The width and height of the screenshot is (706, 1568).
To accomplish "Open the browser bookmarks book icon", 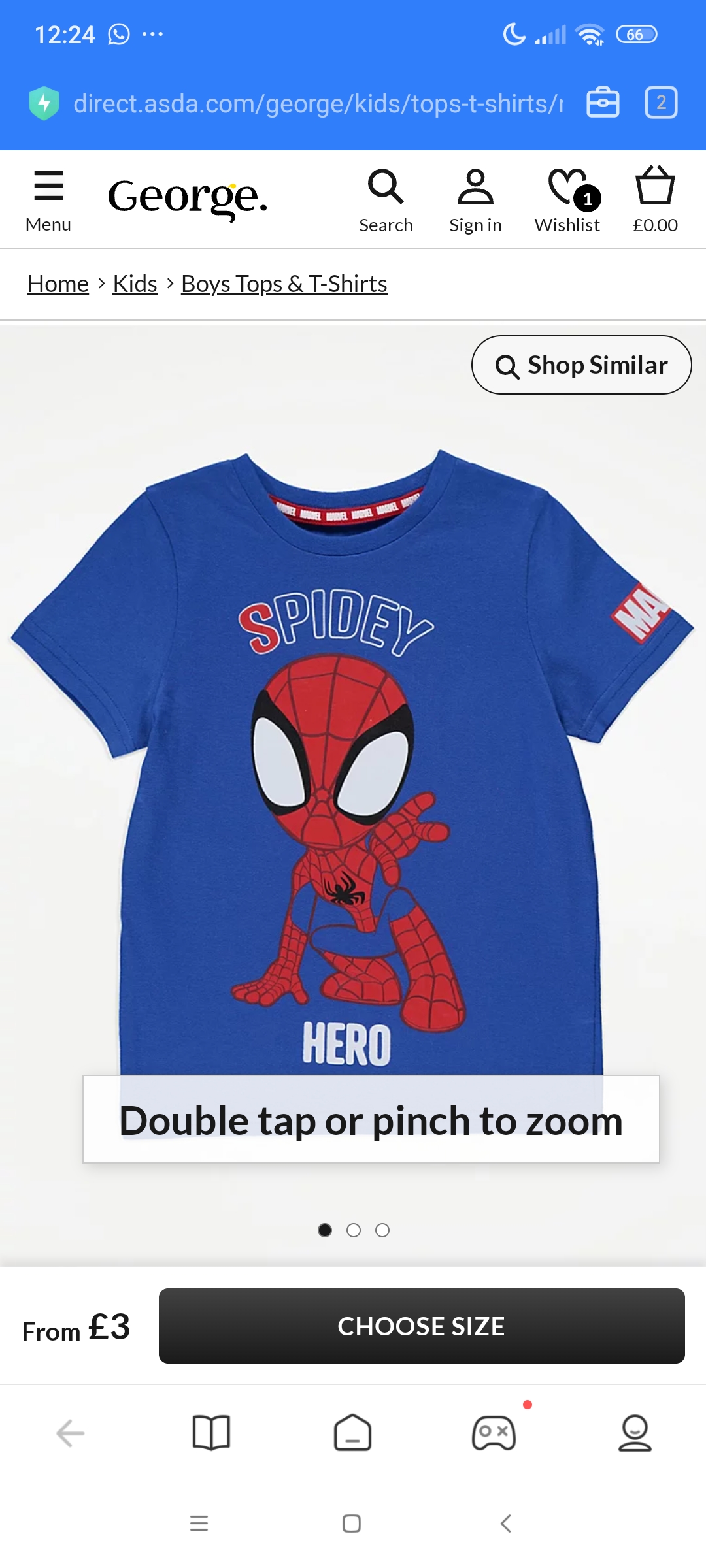I will 211,1433.
